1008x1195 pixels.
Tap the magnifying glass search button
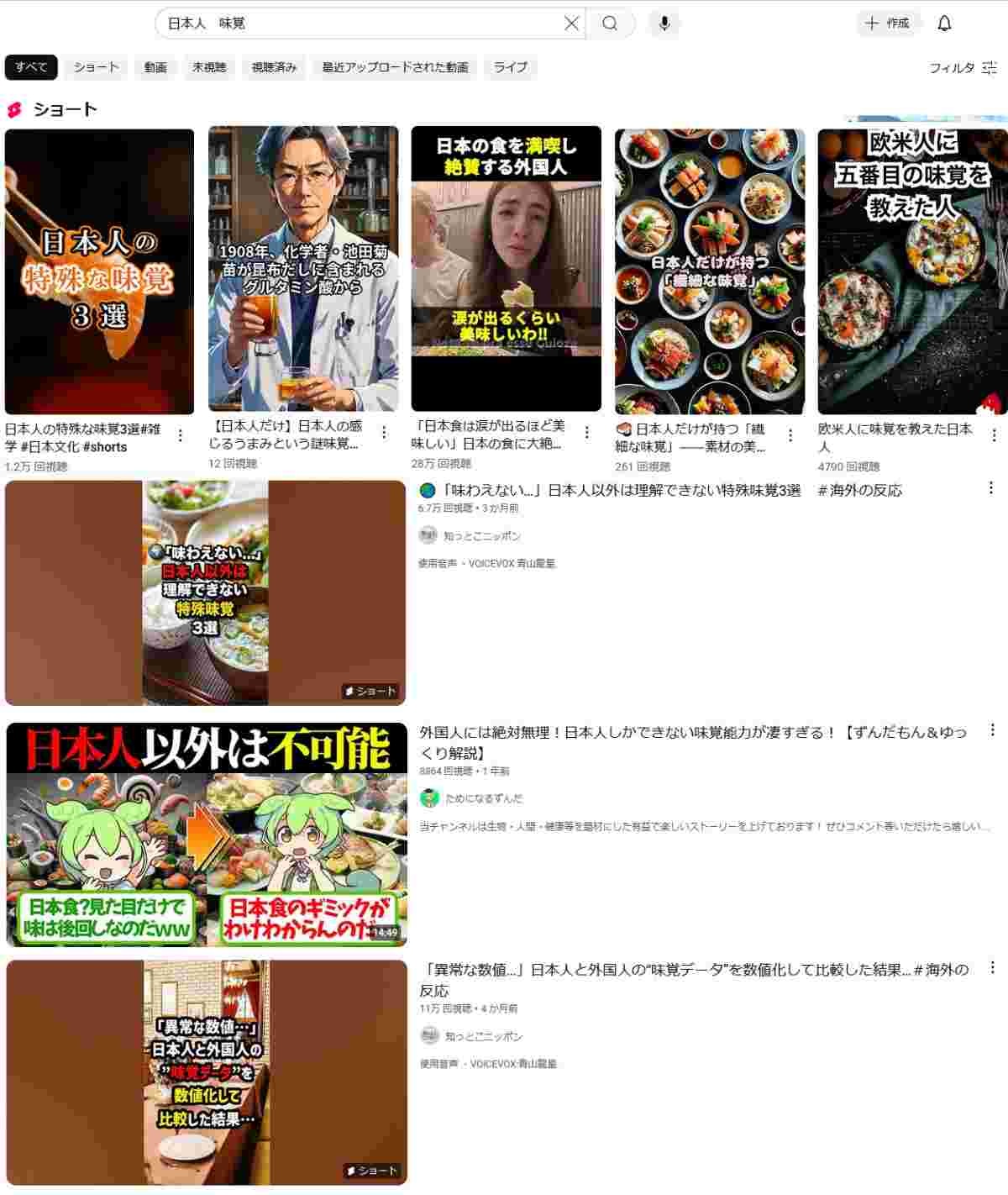tap(610, 24)
